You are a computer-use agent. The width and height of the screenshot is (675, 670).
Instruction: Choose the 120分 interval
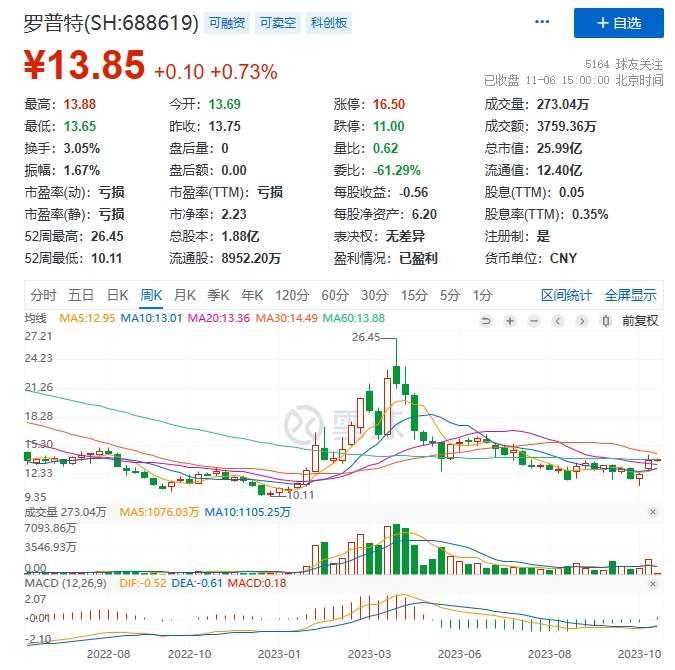(x=292, y=295)
